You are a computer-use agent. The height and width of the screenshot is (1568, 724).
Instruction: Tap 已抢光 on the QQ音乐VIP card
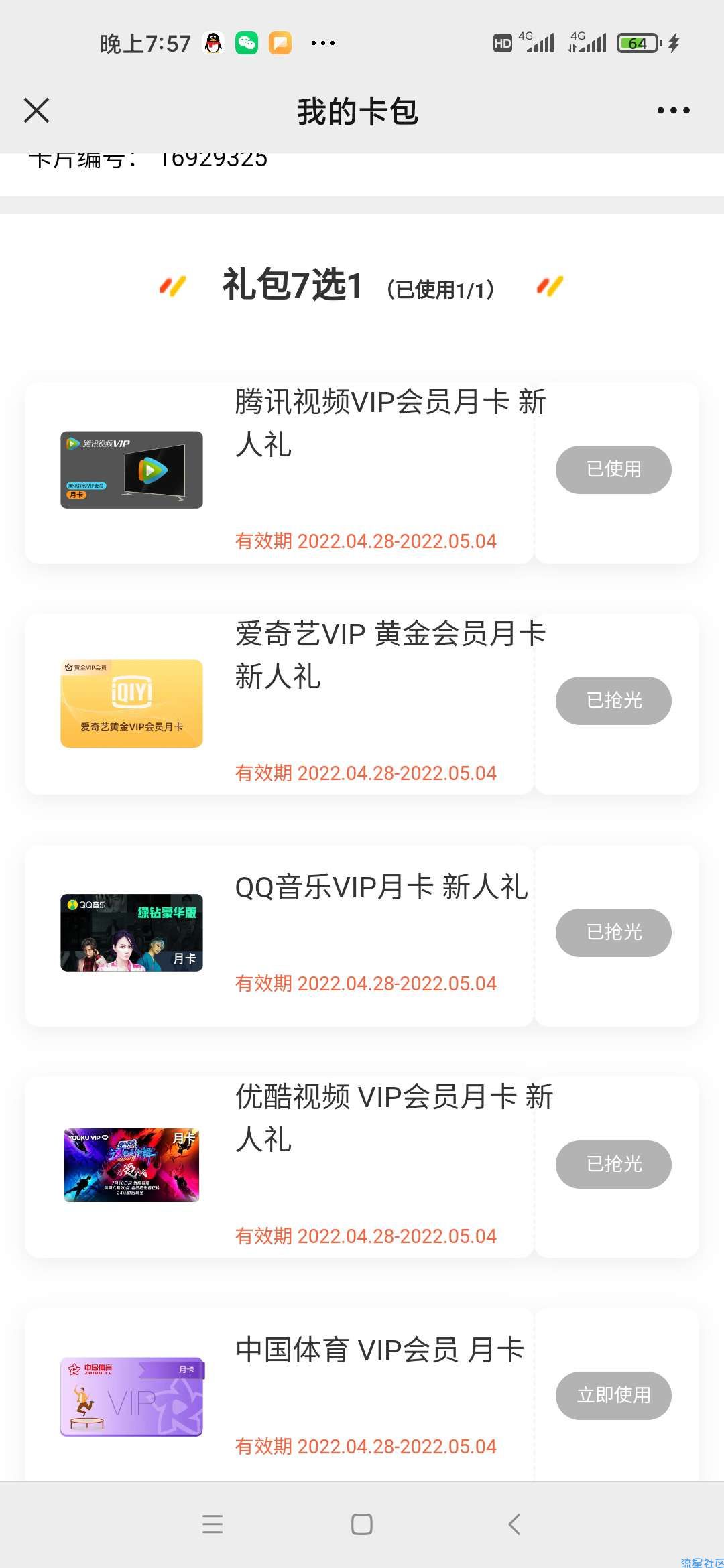pyautogui.click(x=613, y=933)
